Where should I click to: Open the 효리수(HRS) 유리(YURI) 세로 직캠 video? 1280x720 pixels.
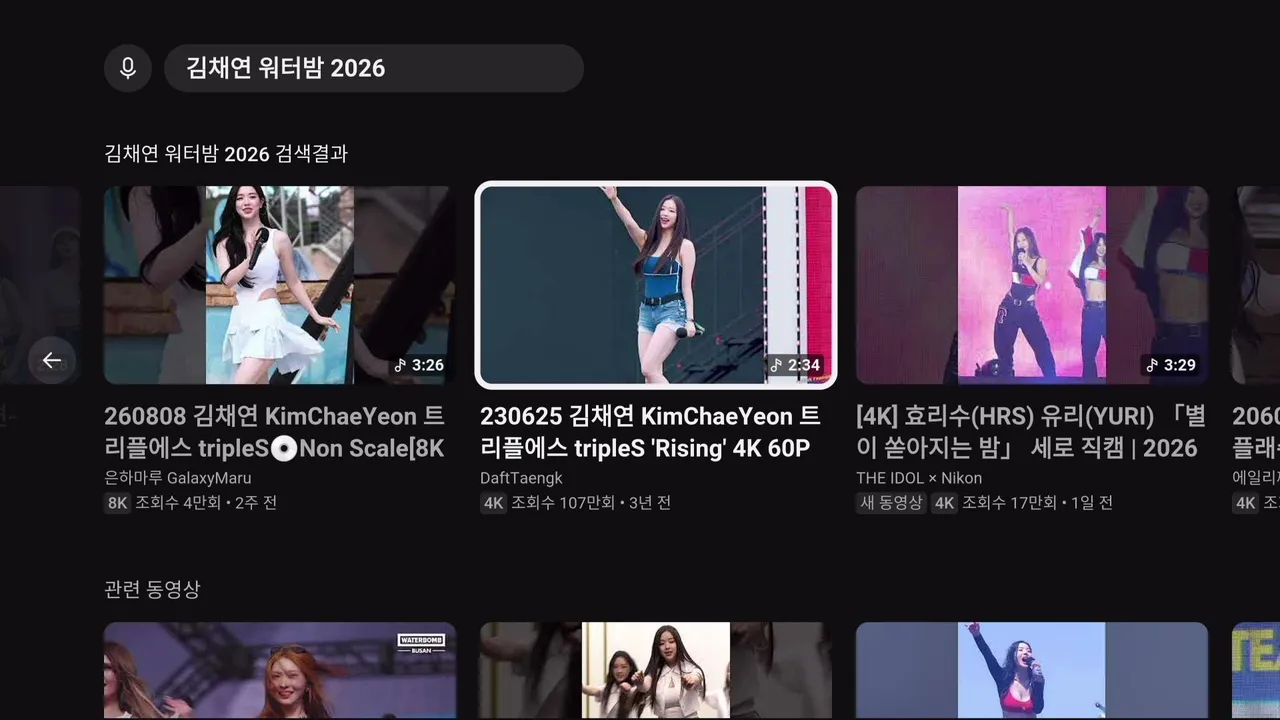click(x=1032, y=285)
